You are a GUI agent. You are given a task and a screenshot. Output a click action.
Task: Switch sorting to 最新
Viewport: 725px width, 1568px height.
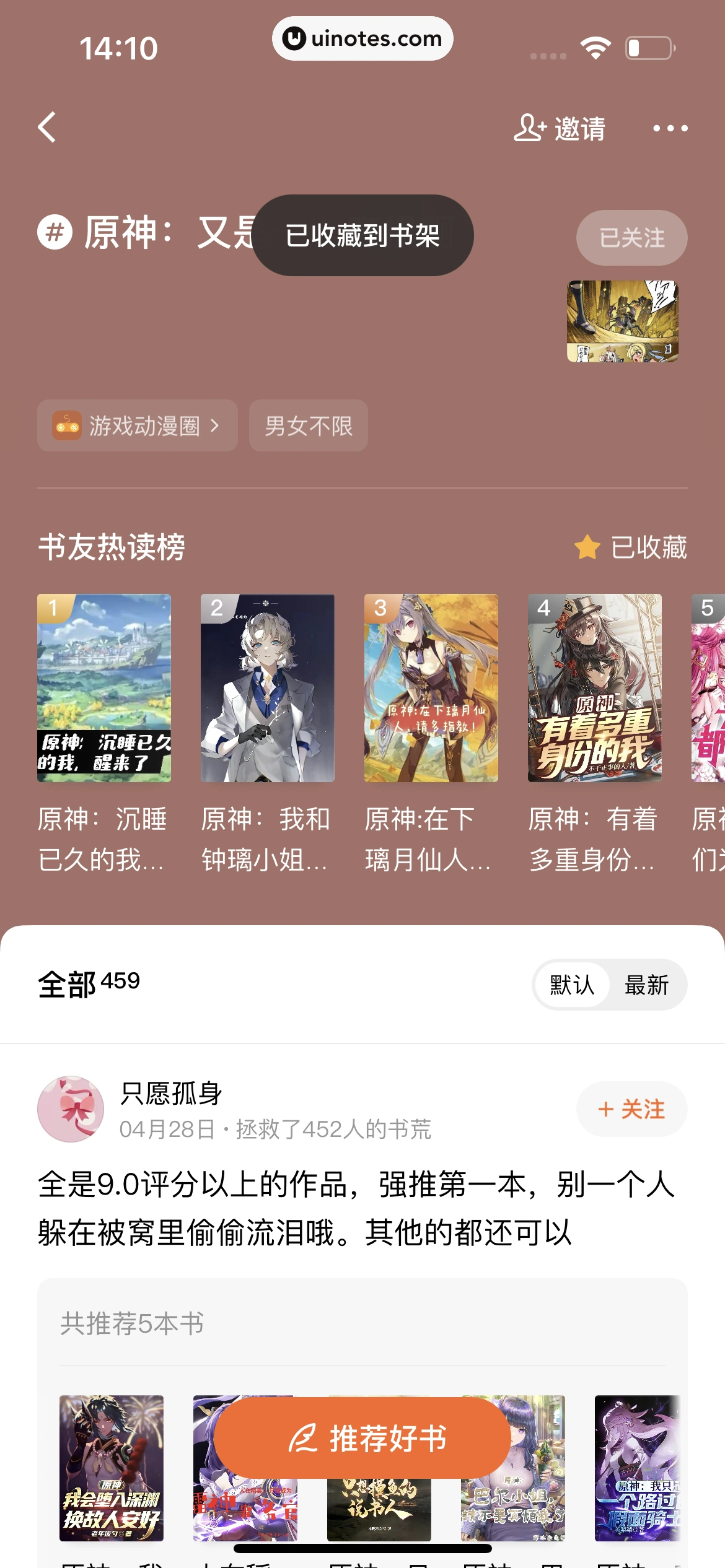646,985
